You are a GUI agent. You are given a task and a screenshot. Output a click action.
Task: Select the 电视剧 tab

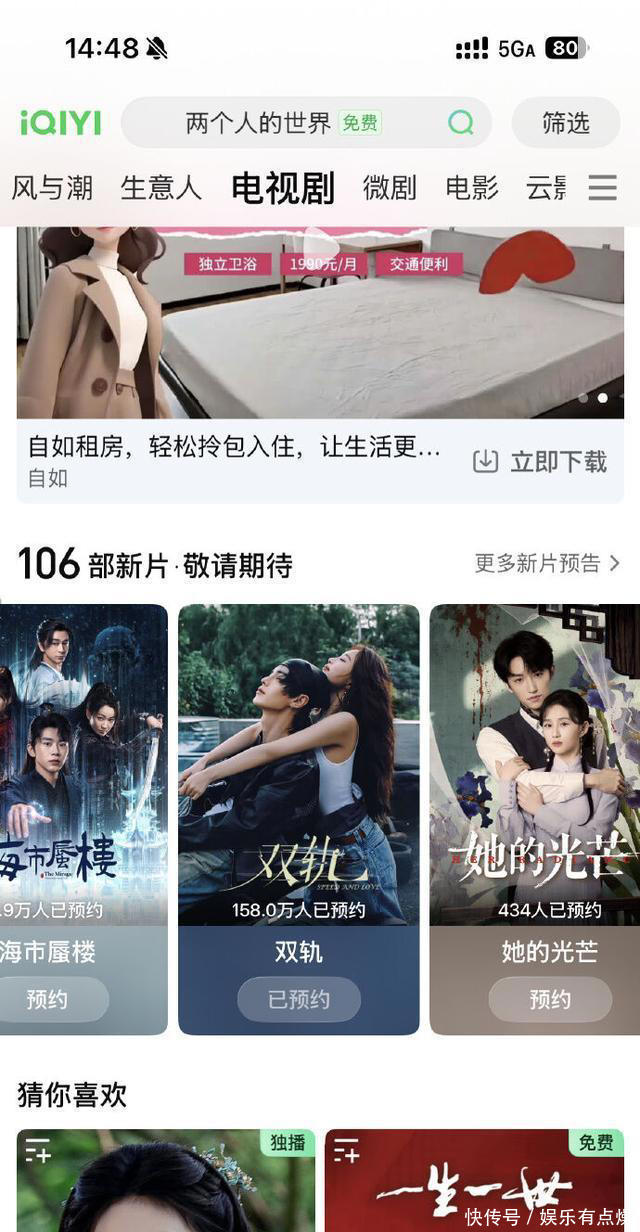[x=283, y=187]
